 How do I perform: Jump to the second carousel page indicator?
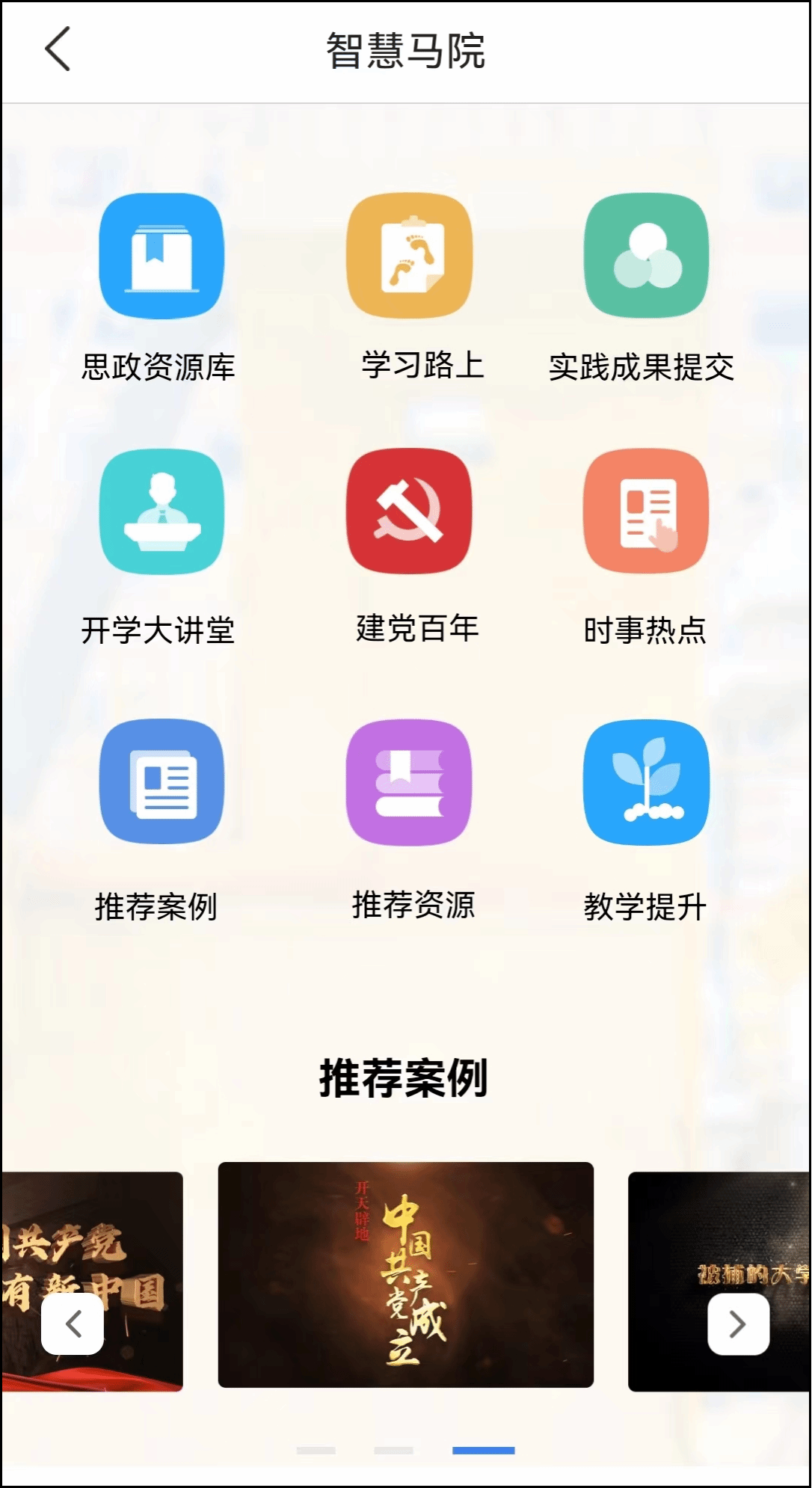(393, 1451)
